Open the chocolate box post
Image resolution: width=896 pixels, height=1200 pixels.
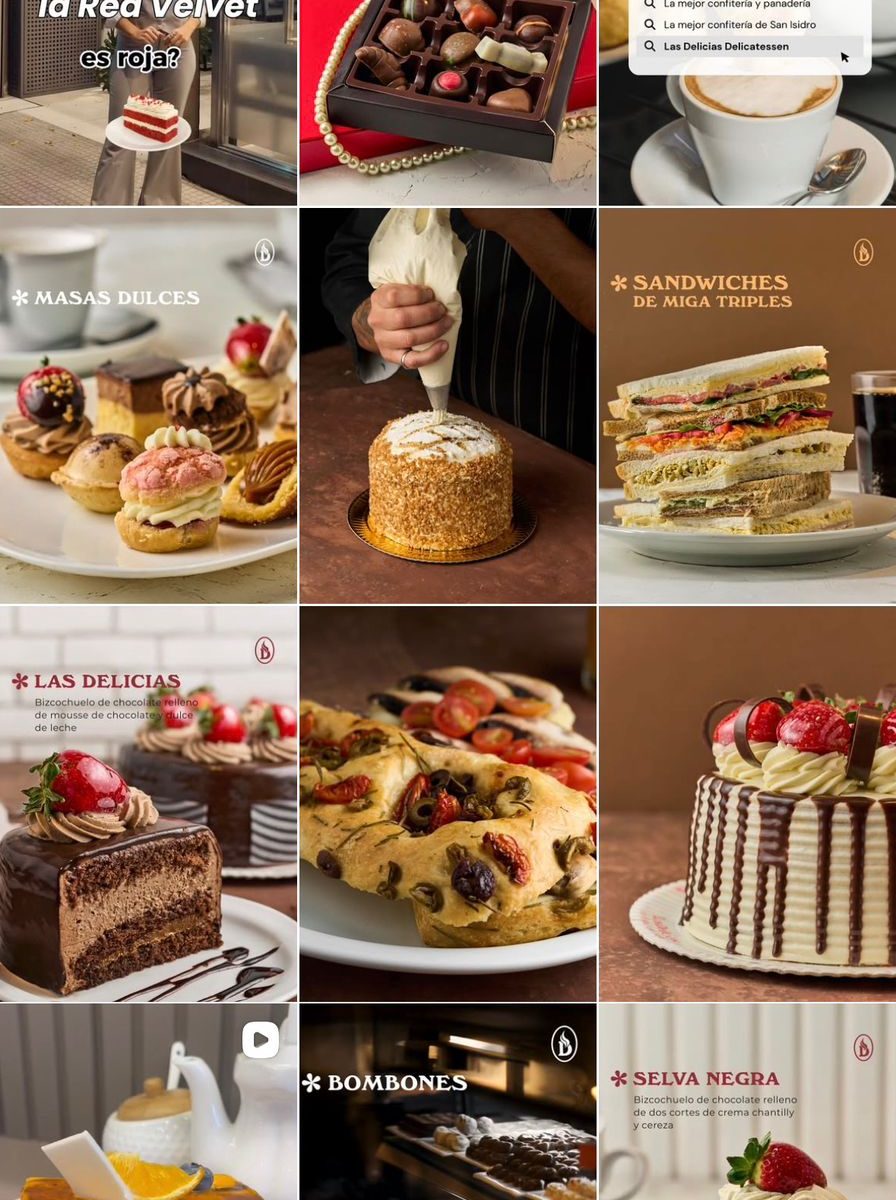[x=447, y=102]
